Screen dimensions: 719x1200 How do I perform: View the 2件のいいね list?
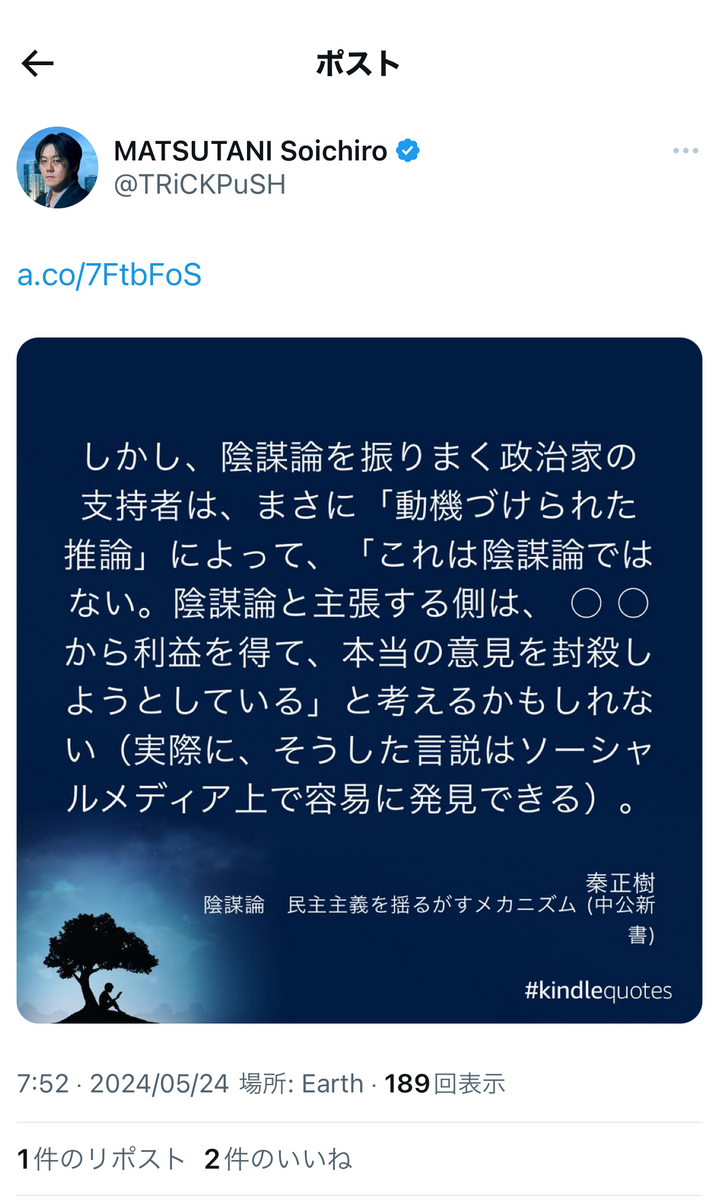(x=278, y=1159)
